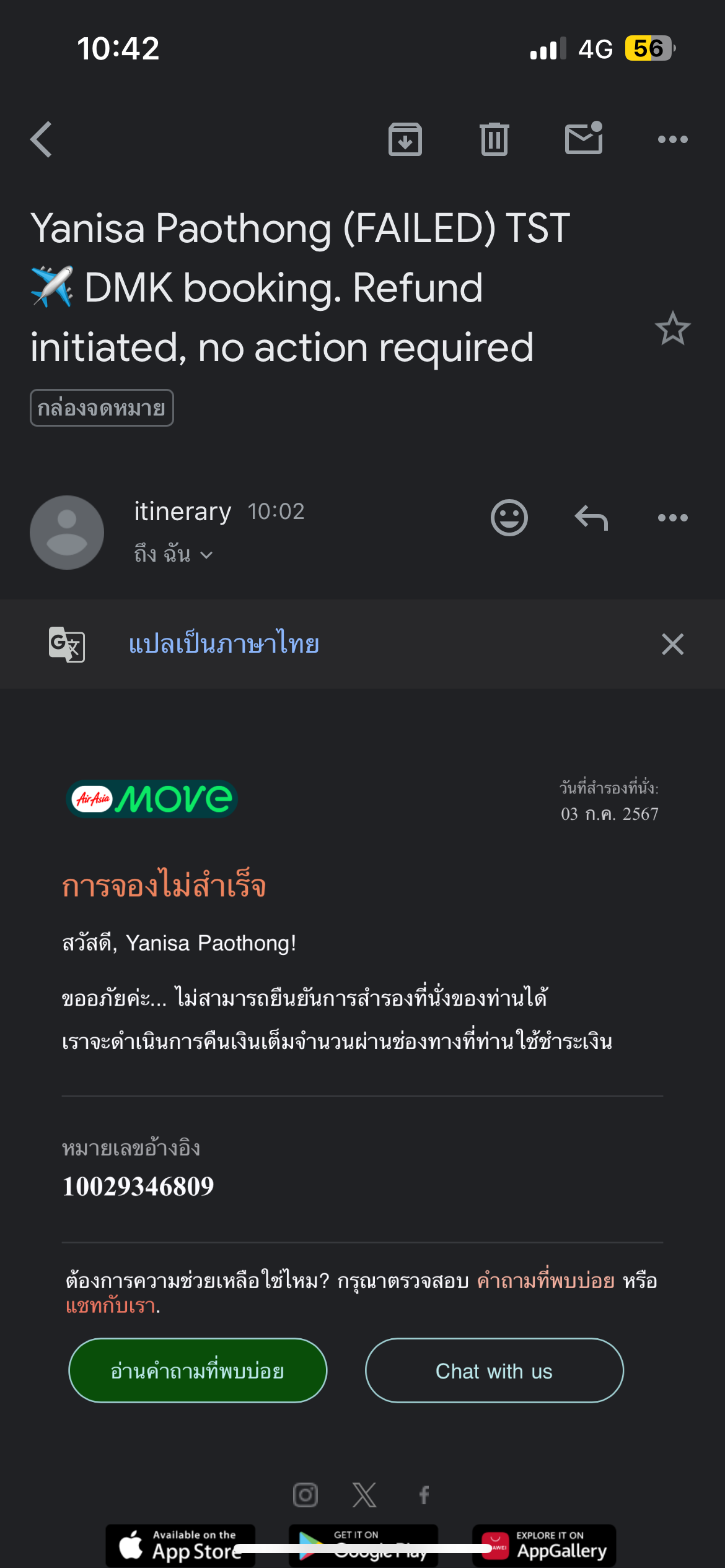Image resolution: width=725 pixels, height=1568 pixels.
Task: Open the top toolbar overflow menu
Action: click(672, 139)
